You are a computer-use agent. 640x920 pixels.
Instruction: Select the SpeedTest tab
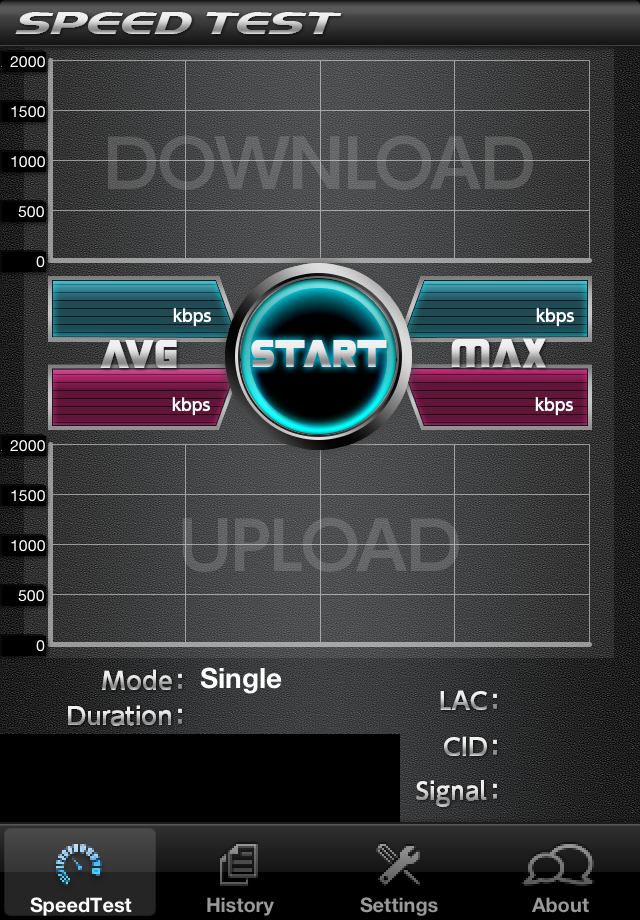coord(80,876)
